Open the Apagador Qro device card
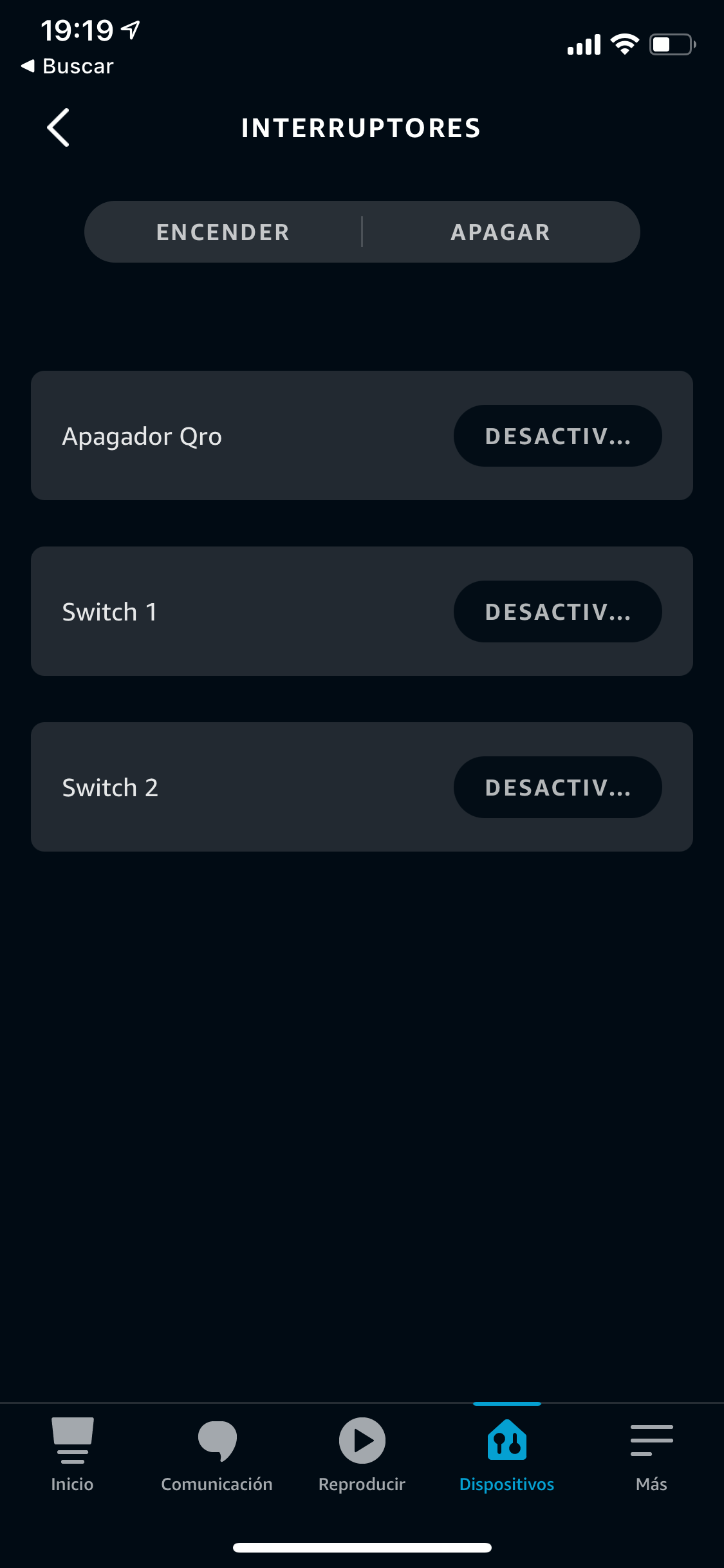This screenshot has width=724, height=1568. (362, 435)
